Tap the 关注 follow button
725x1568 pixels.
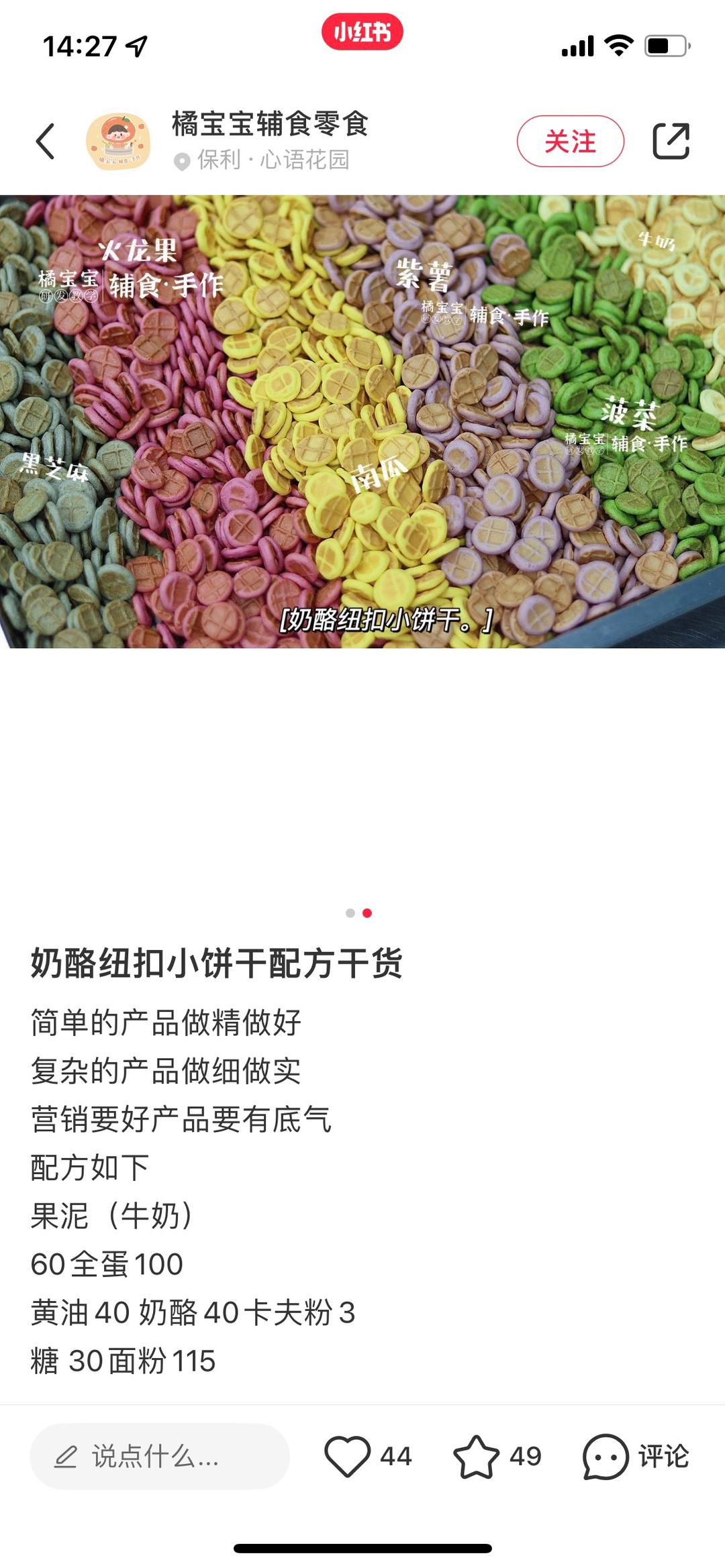[x=569, y=142]
